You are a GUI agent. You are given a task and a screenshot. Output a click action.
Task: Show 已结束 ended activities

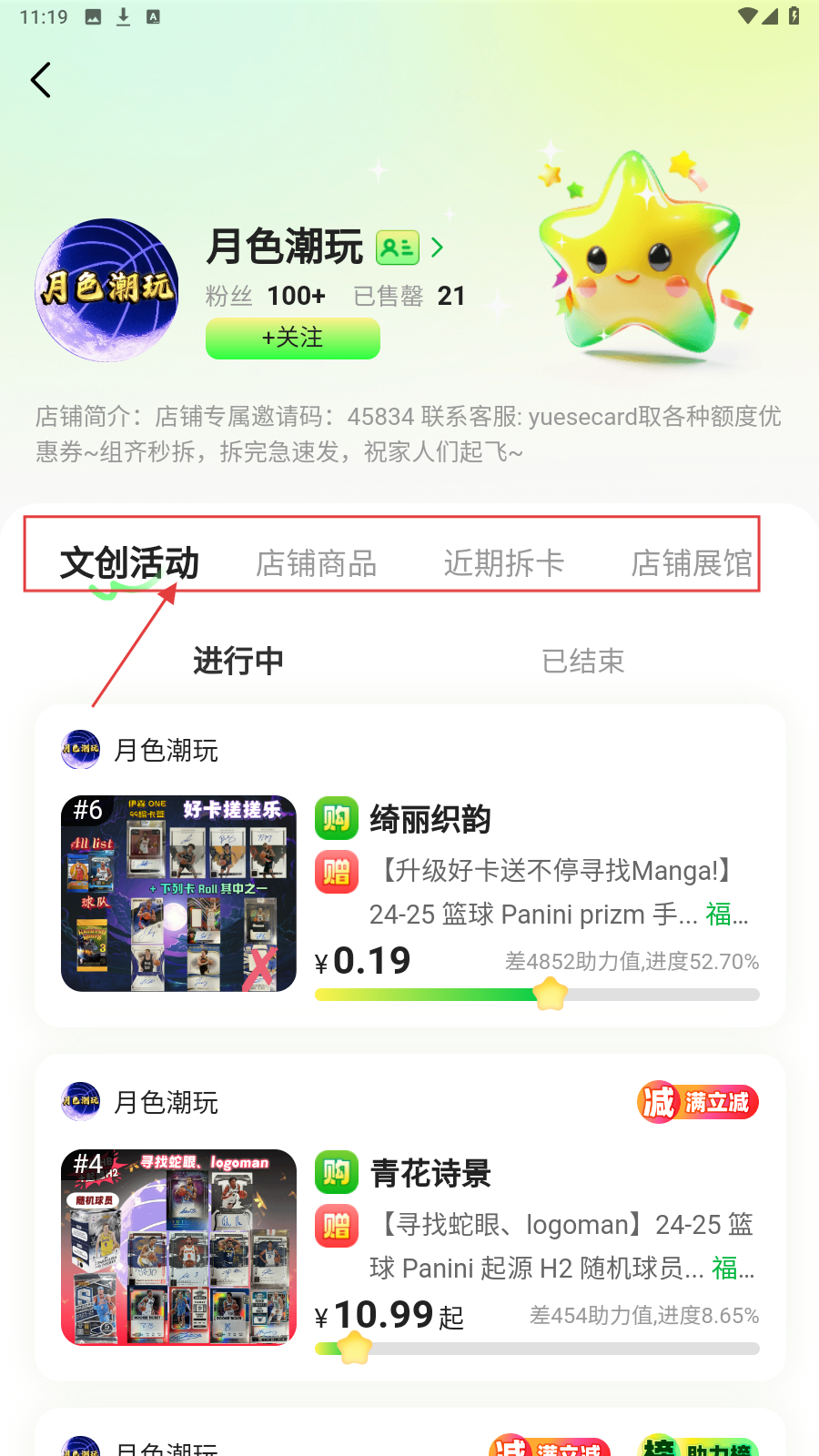pos(582,661)
